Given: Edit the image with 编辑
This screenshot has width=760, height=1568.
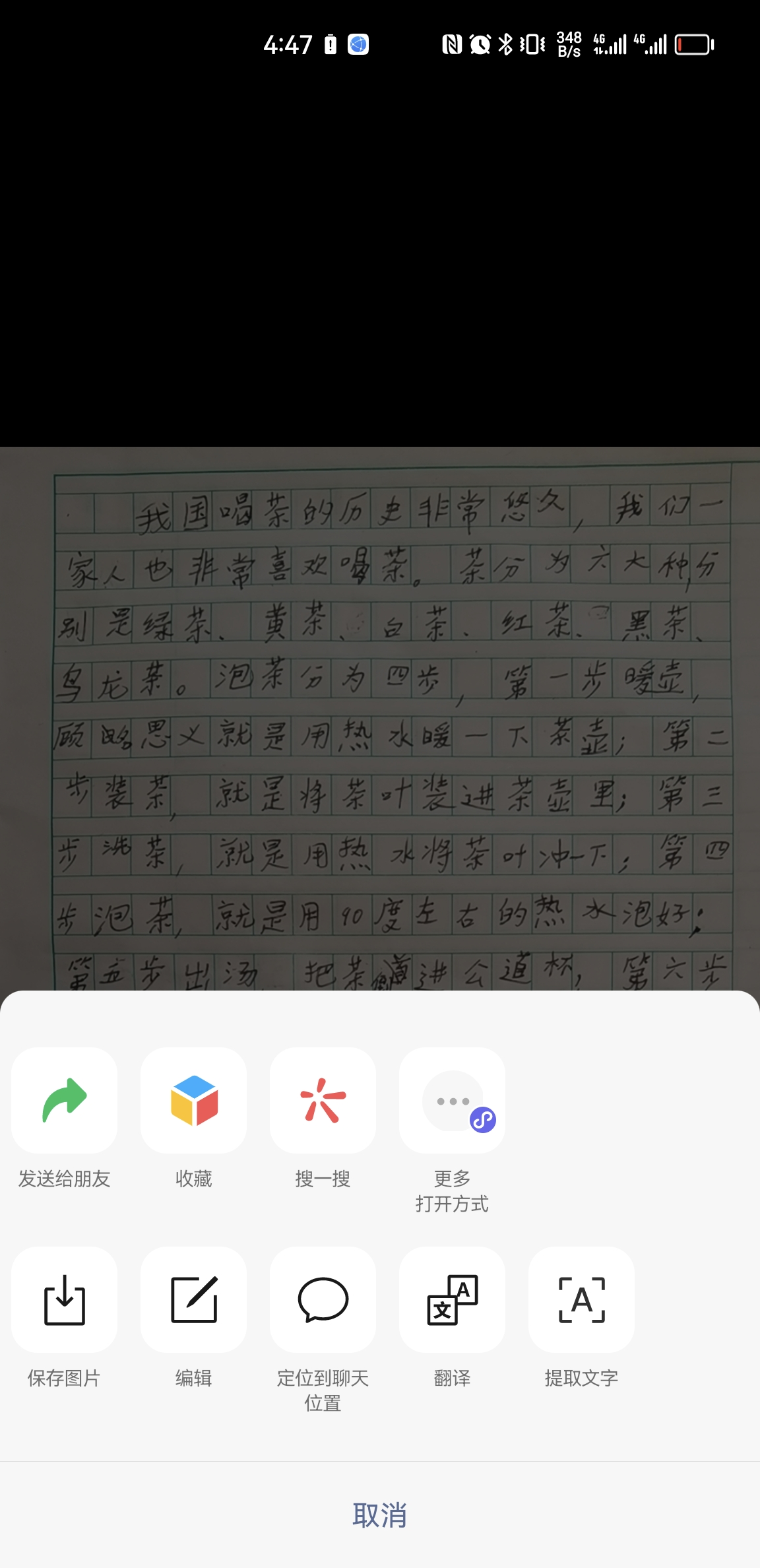Looking at the screenshot, I should click(x=193, y=1299).
